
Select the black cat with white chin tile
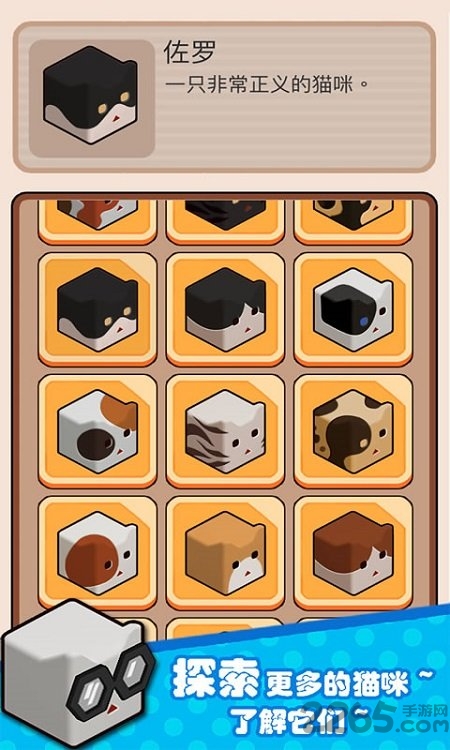(x=98, y=309)
